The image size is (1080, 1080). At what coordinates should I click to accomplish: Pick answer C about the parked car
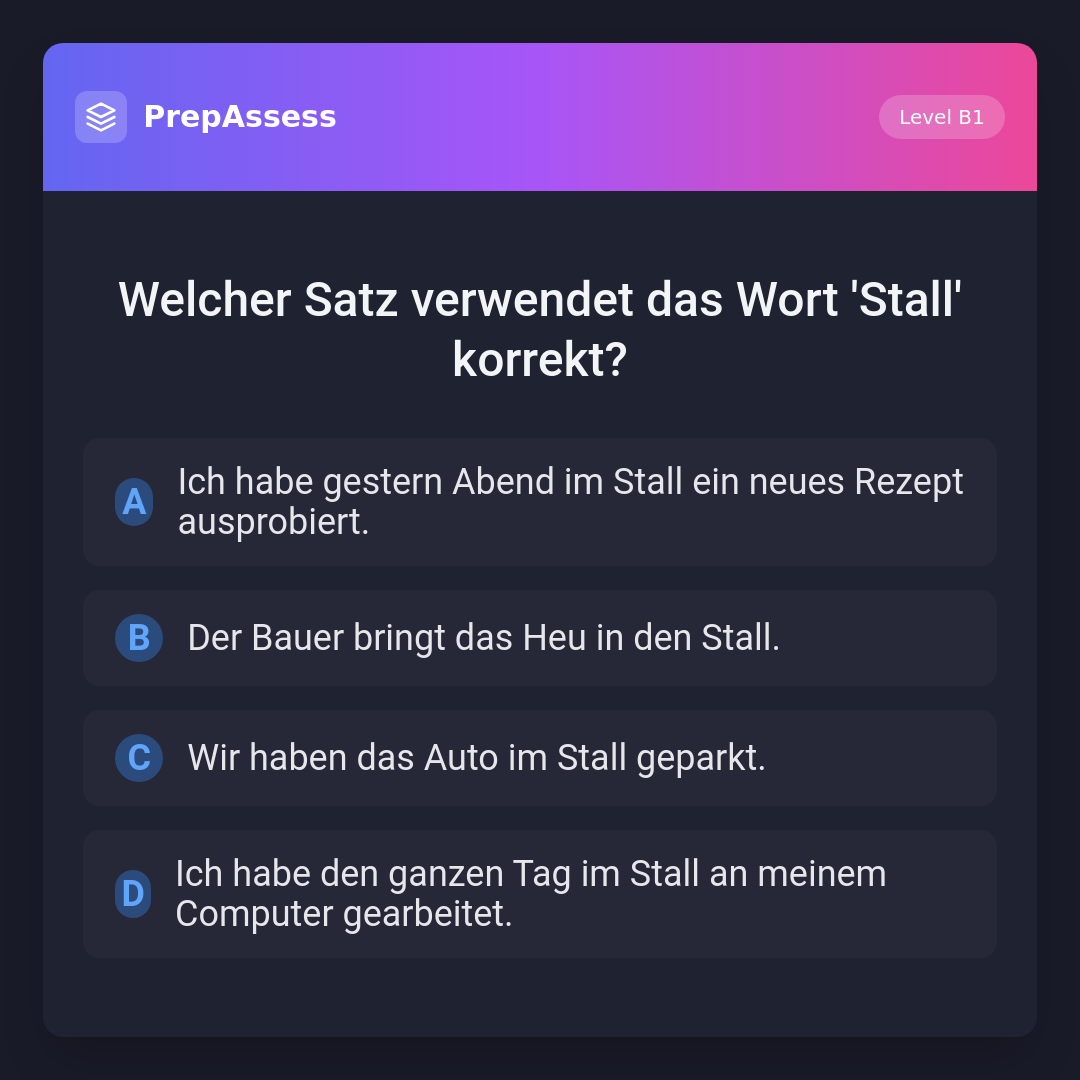540,758
